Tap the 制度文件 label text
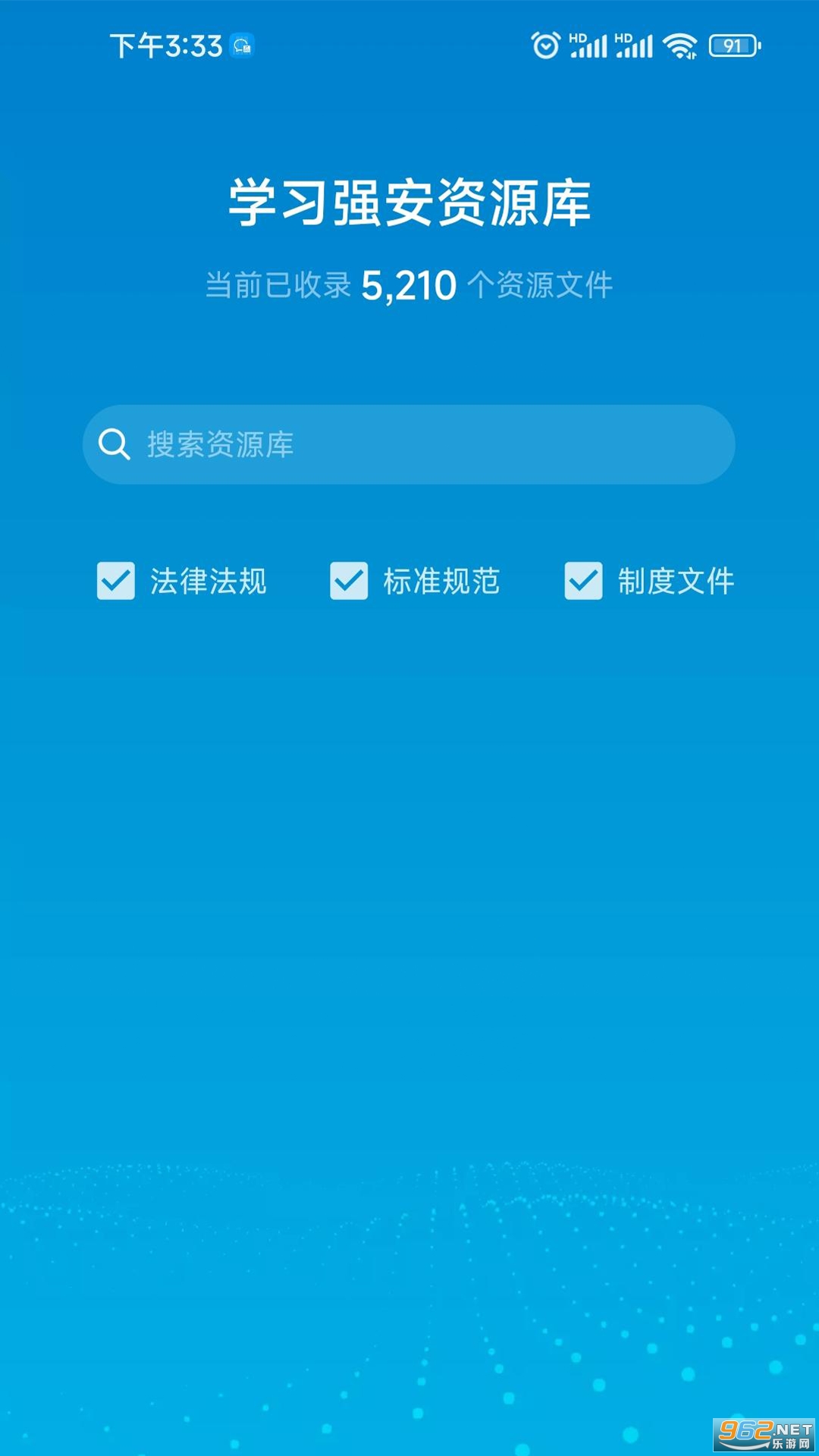Viewport: 819px width, 1456px height. click(x=675, y=581)
